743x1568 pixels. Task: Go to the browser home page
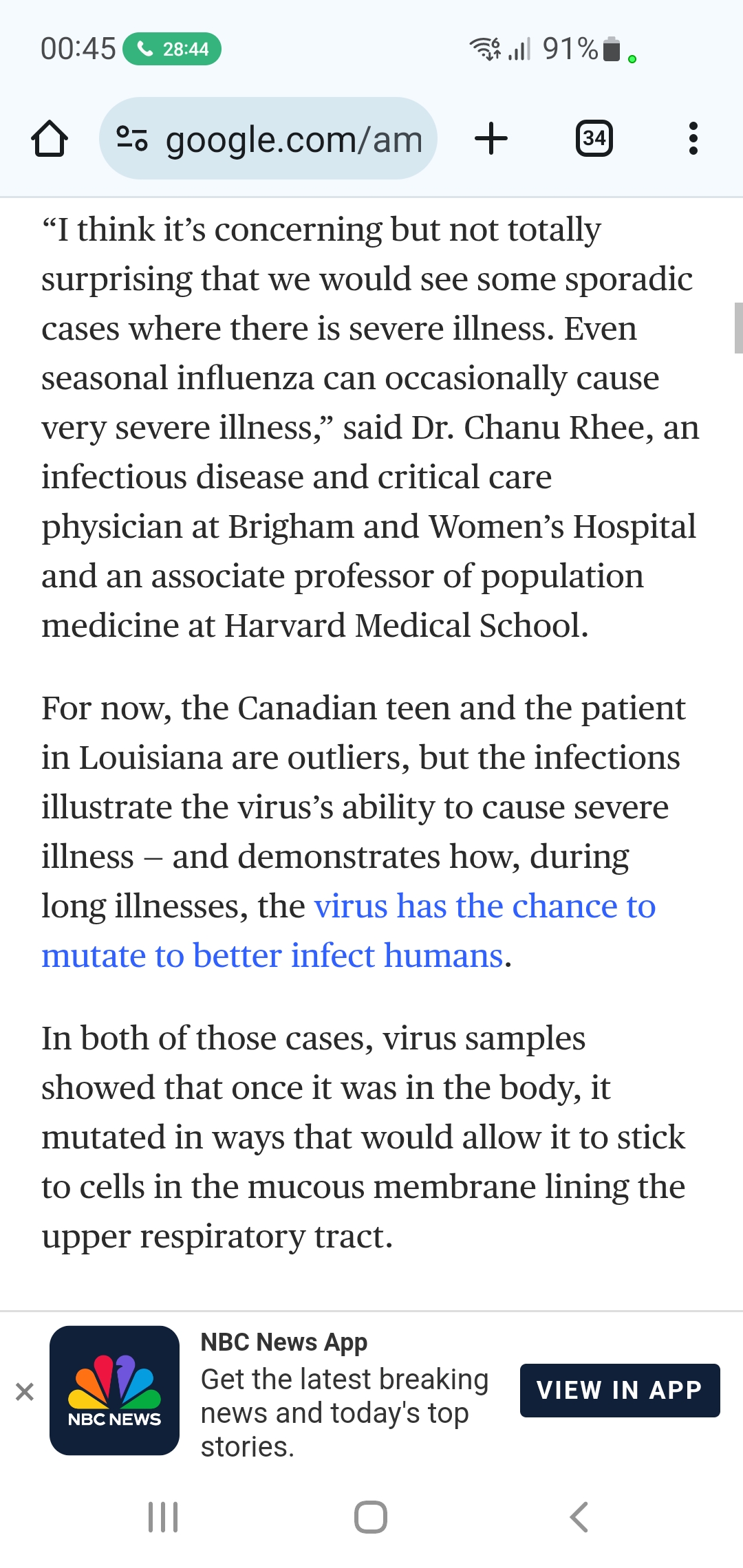[x=50, y=138]
